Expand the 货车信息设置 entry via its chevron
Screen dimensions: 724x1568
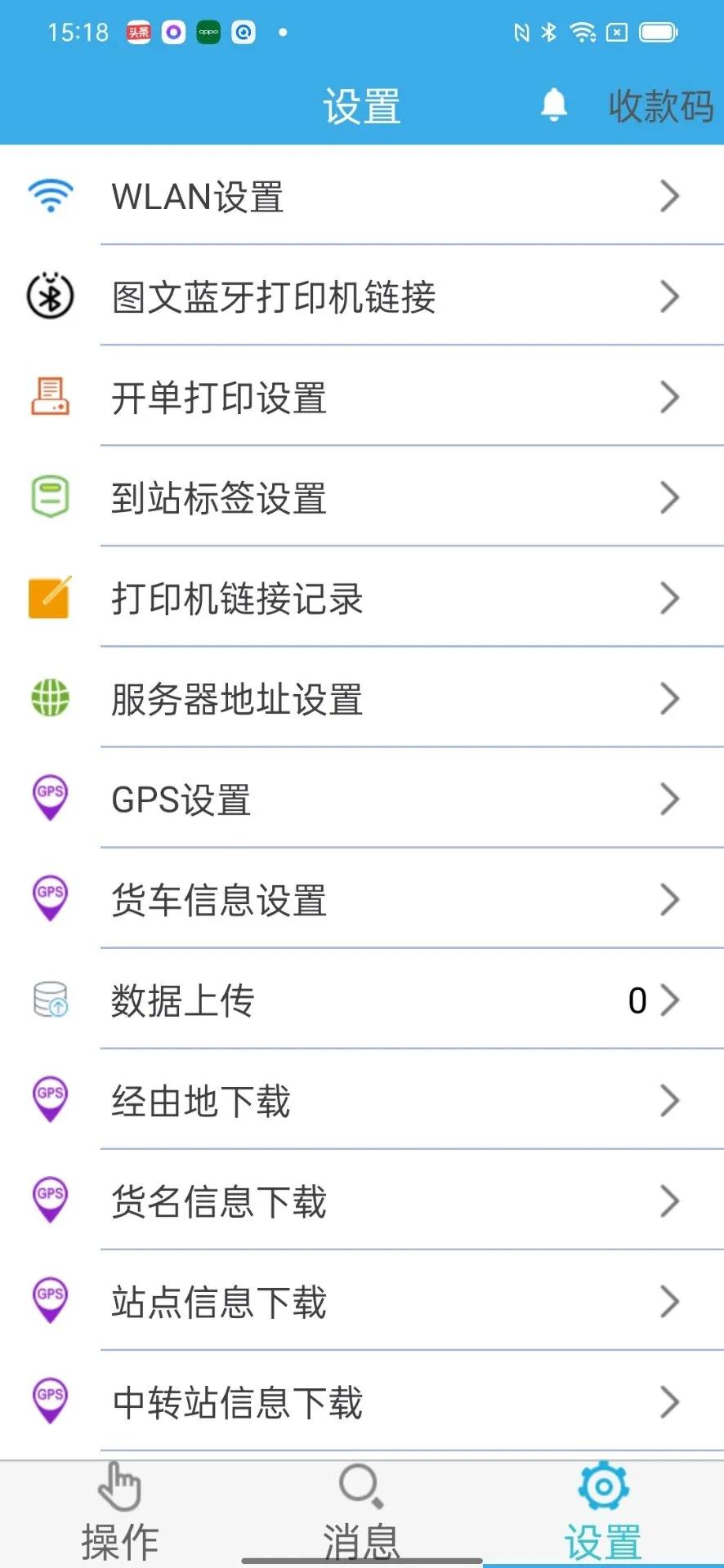[669, 899]
